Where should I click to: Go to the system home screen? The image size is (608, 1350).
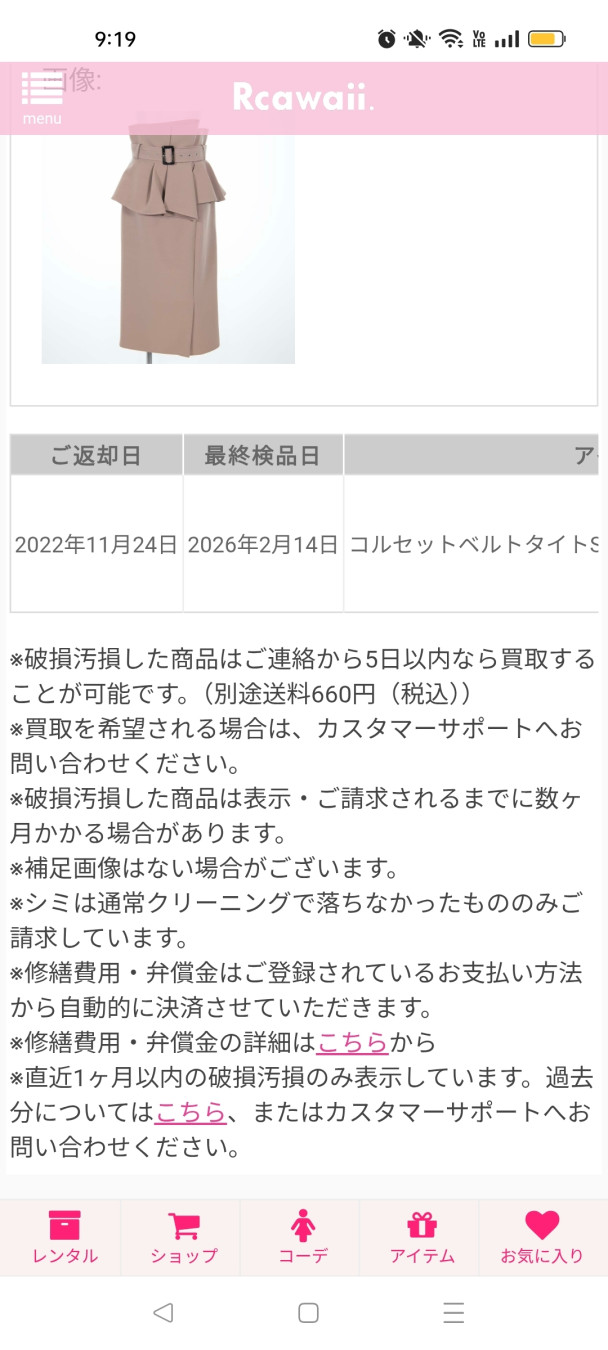[308, 1313]
